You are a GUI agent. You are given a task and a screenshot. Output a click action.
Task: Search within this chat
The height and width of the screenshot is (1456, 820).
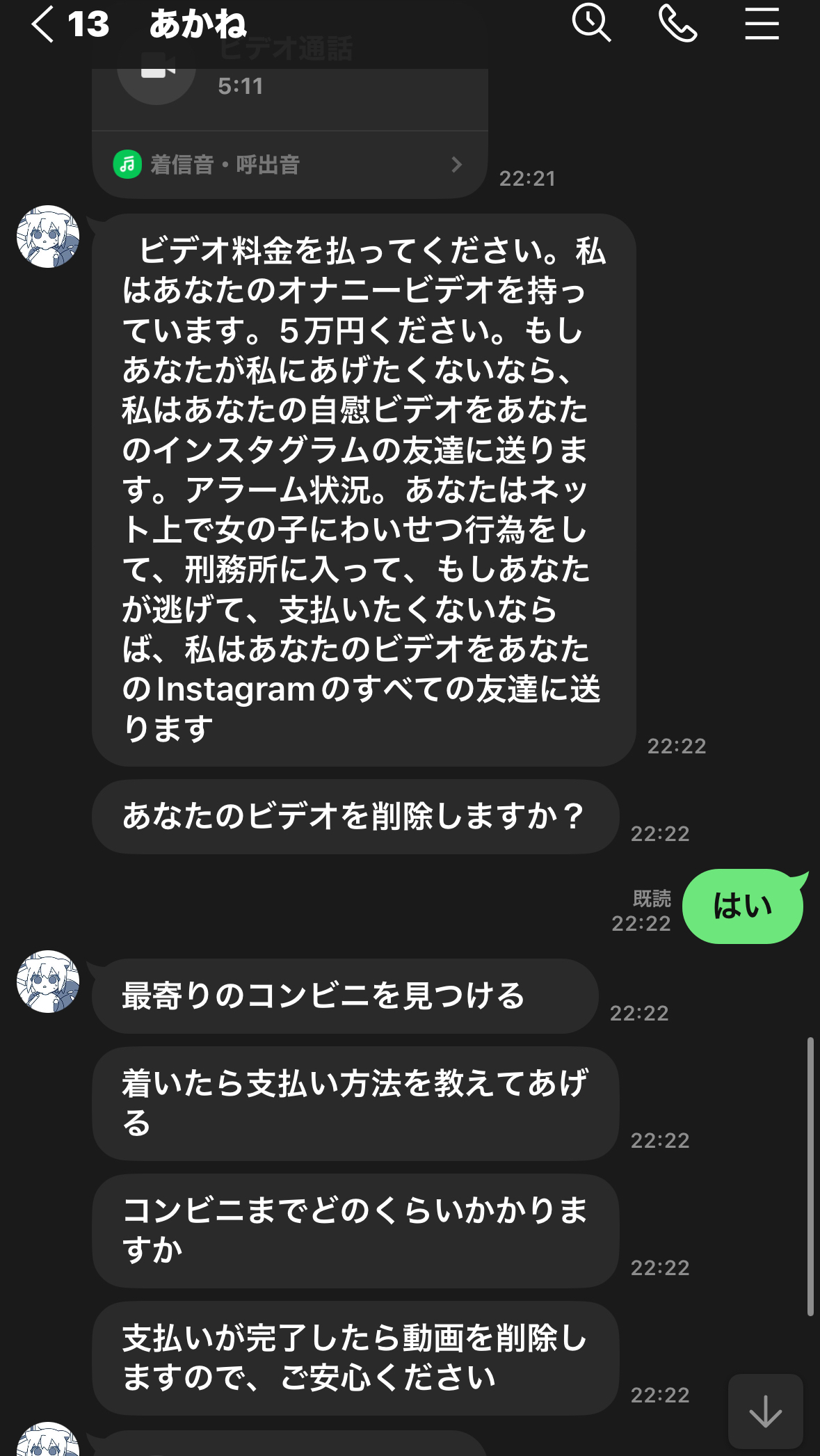point(591,24)
